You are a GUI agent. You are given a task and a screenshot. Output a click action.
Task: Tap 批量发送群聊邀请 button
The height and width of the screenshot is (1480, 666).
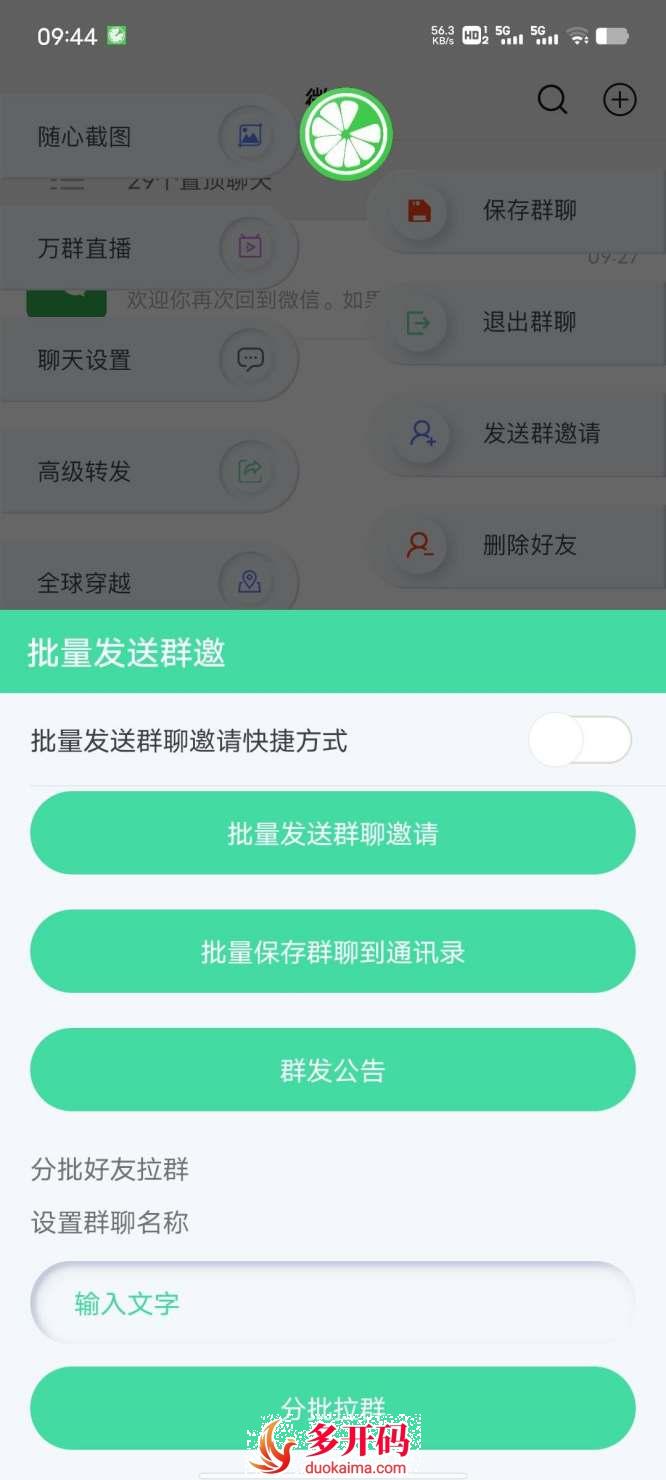[x=333, y=833]
